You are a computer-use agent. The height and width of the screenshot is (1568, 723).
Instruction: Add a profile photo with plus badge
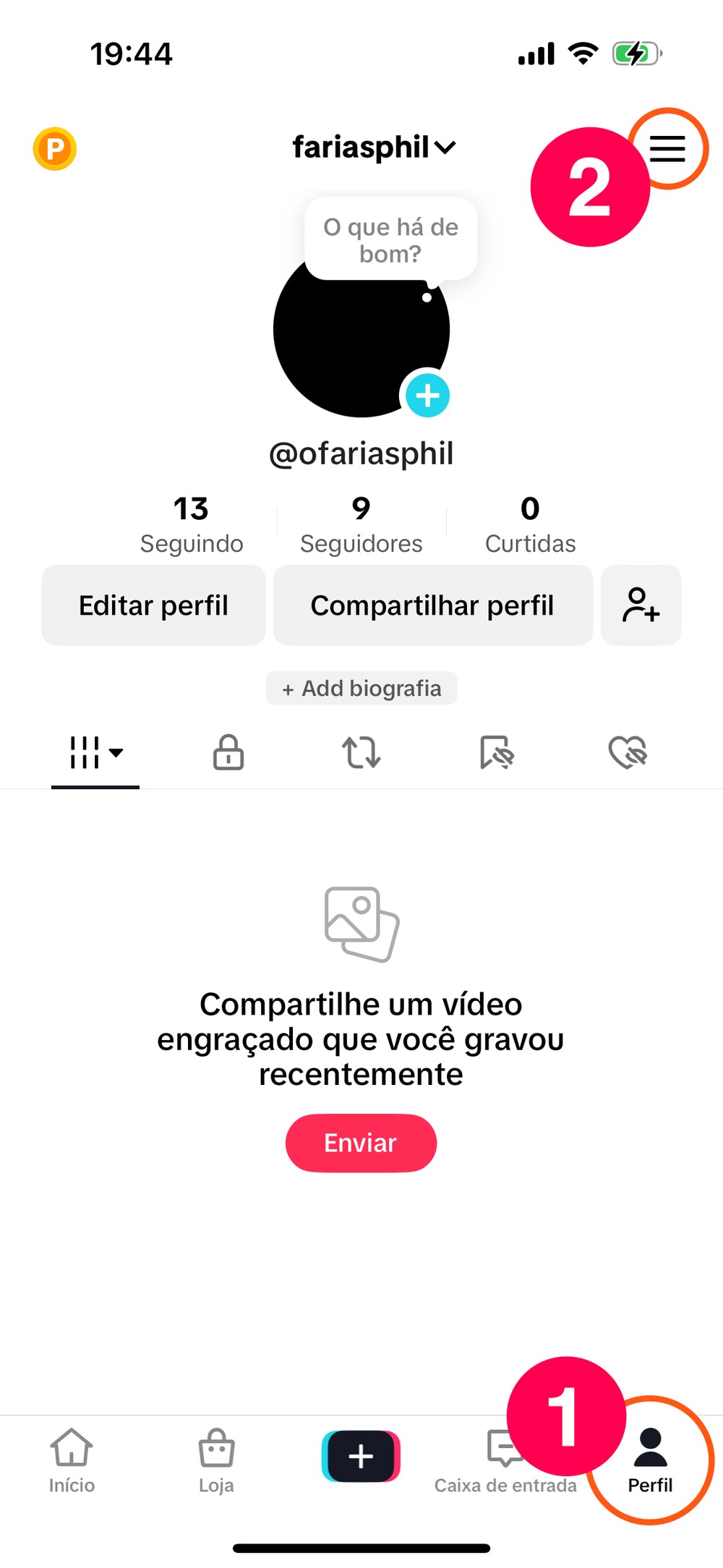[x=427, y=396]
